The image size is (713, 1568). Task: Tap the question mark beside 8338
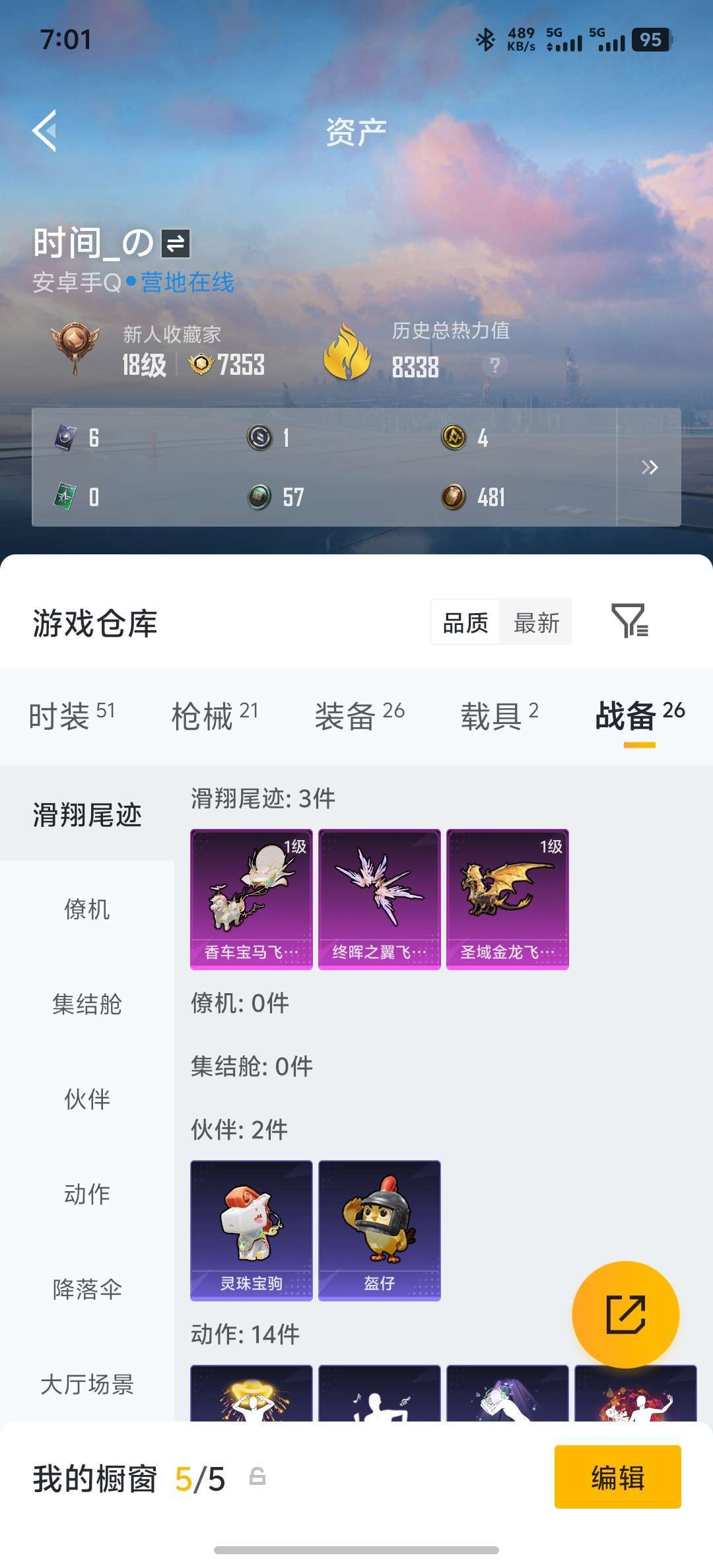495,367
